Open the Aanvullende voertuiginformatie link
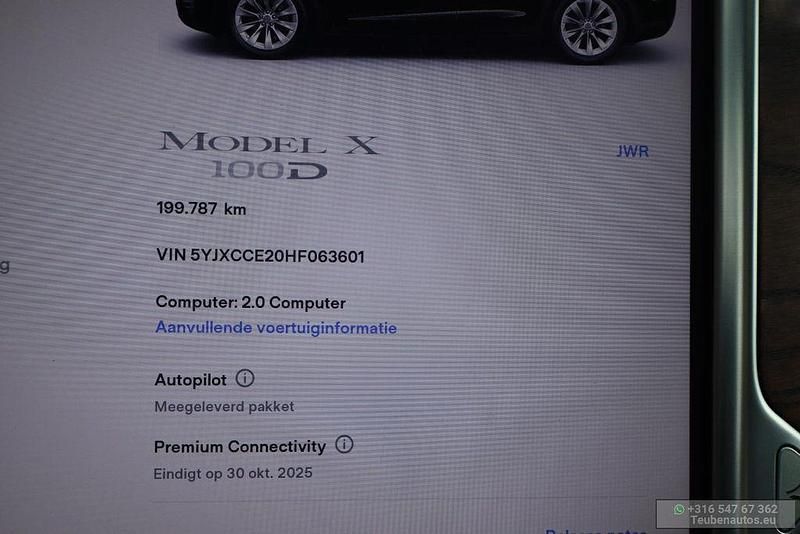Viewport: 800px width, 534px height. (x=276, y=328)
